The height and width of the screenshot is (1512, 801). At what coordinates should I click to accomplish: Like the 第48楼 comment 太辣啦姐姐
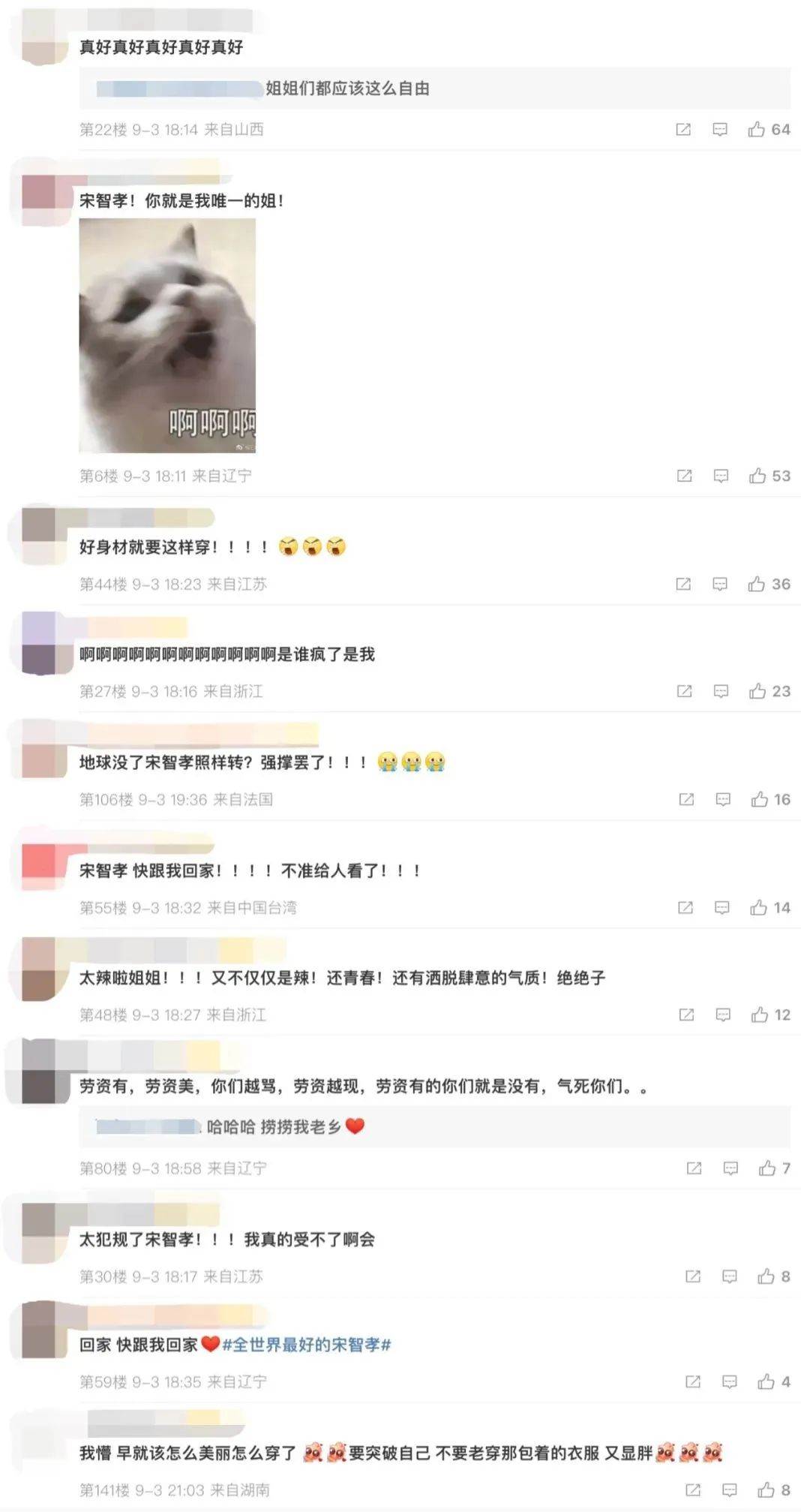770,1015
